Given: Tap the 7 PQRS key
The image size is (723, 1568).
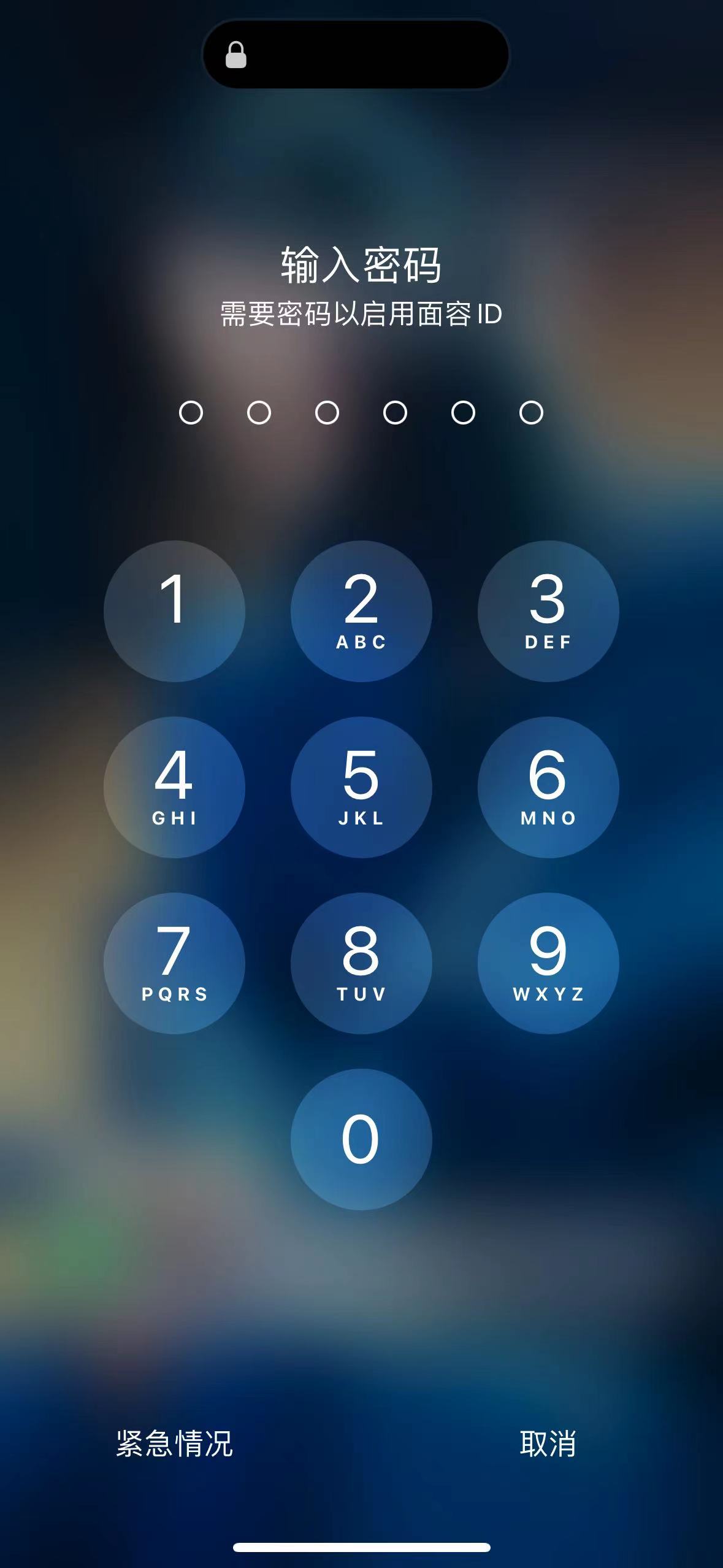Looking at the screenshot, I should (174, 963).
